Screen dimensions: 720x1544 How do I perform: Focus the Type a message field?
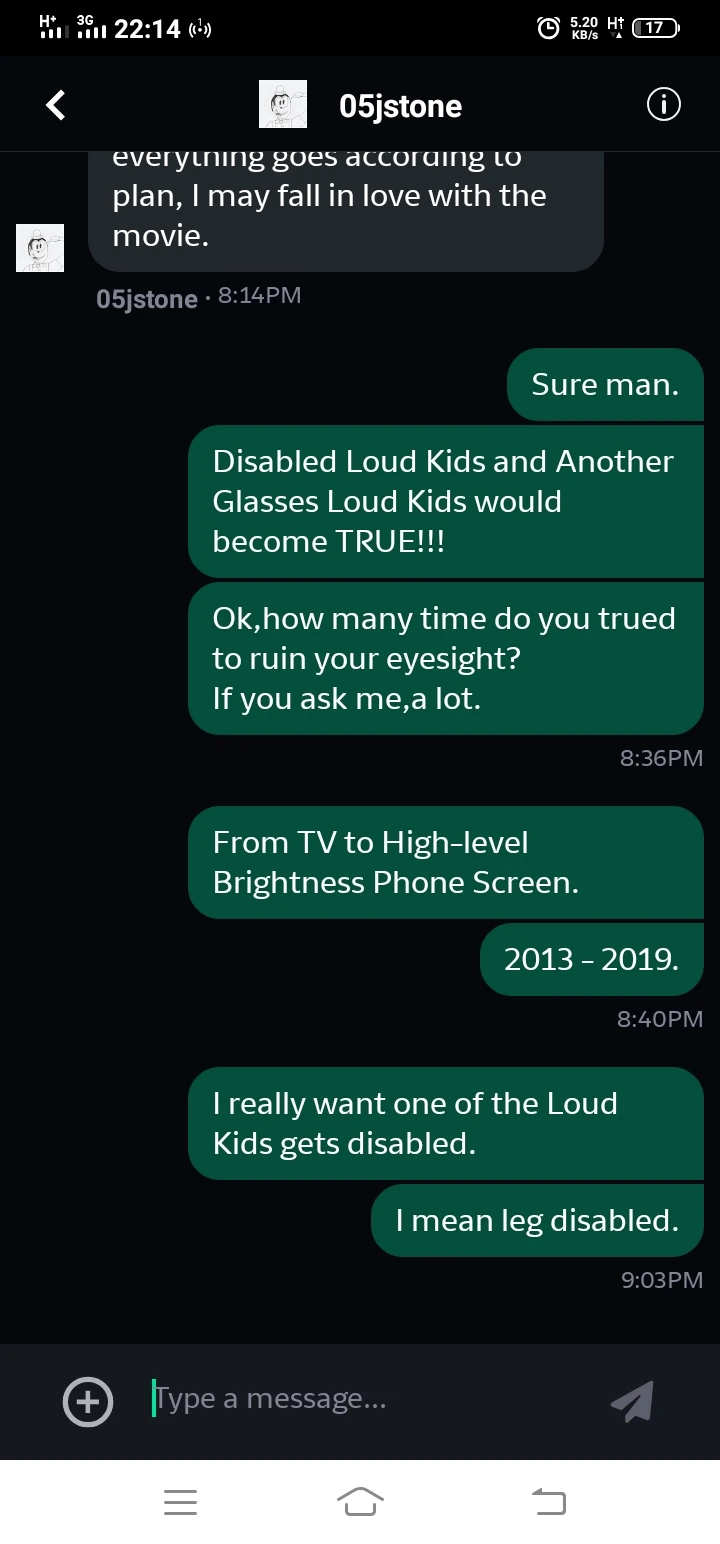coord(370,1399)
